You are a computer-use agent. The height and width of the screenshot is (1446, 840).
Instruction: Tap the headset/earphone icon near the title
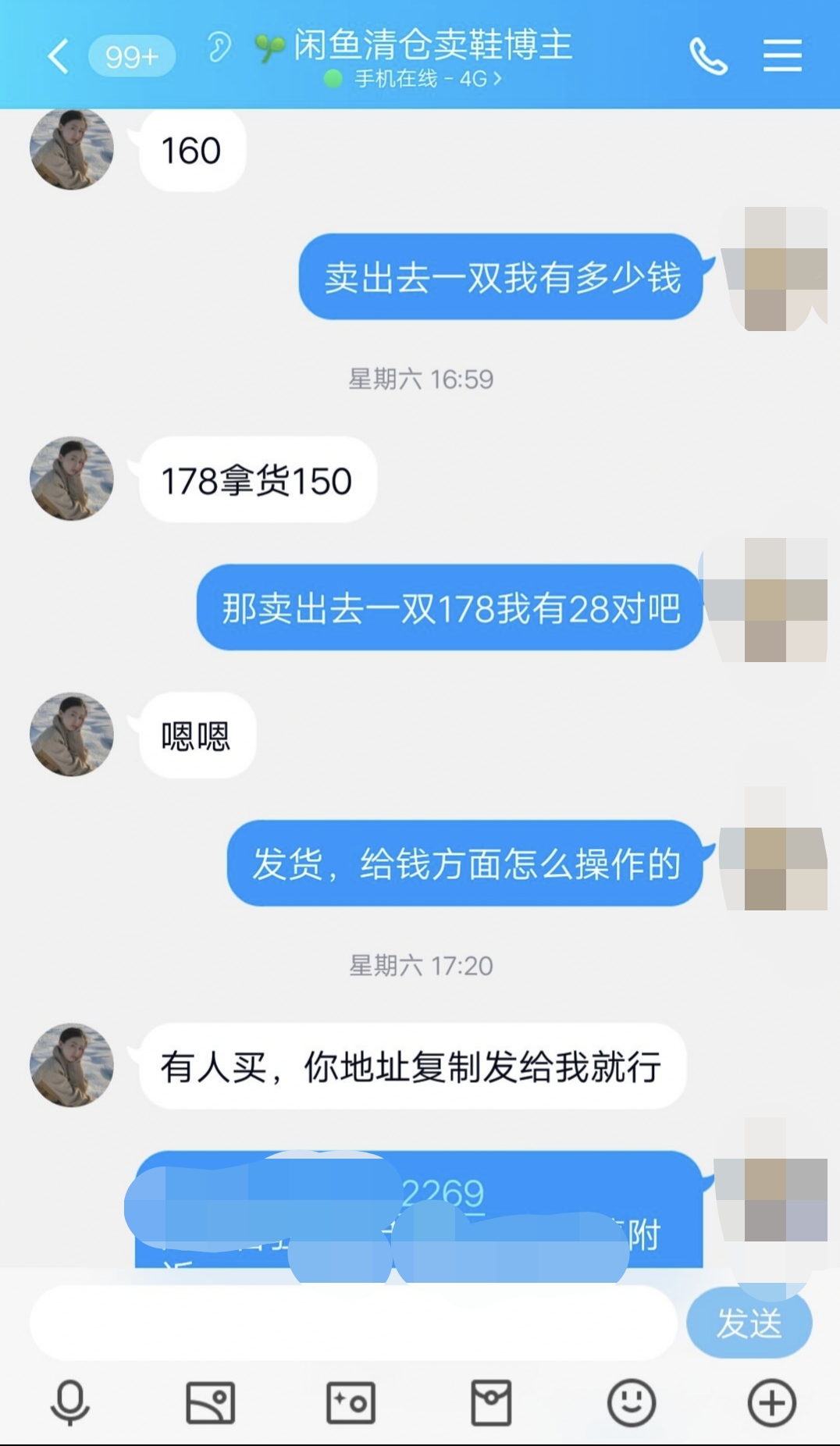coord(219,47)
